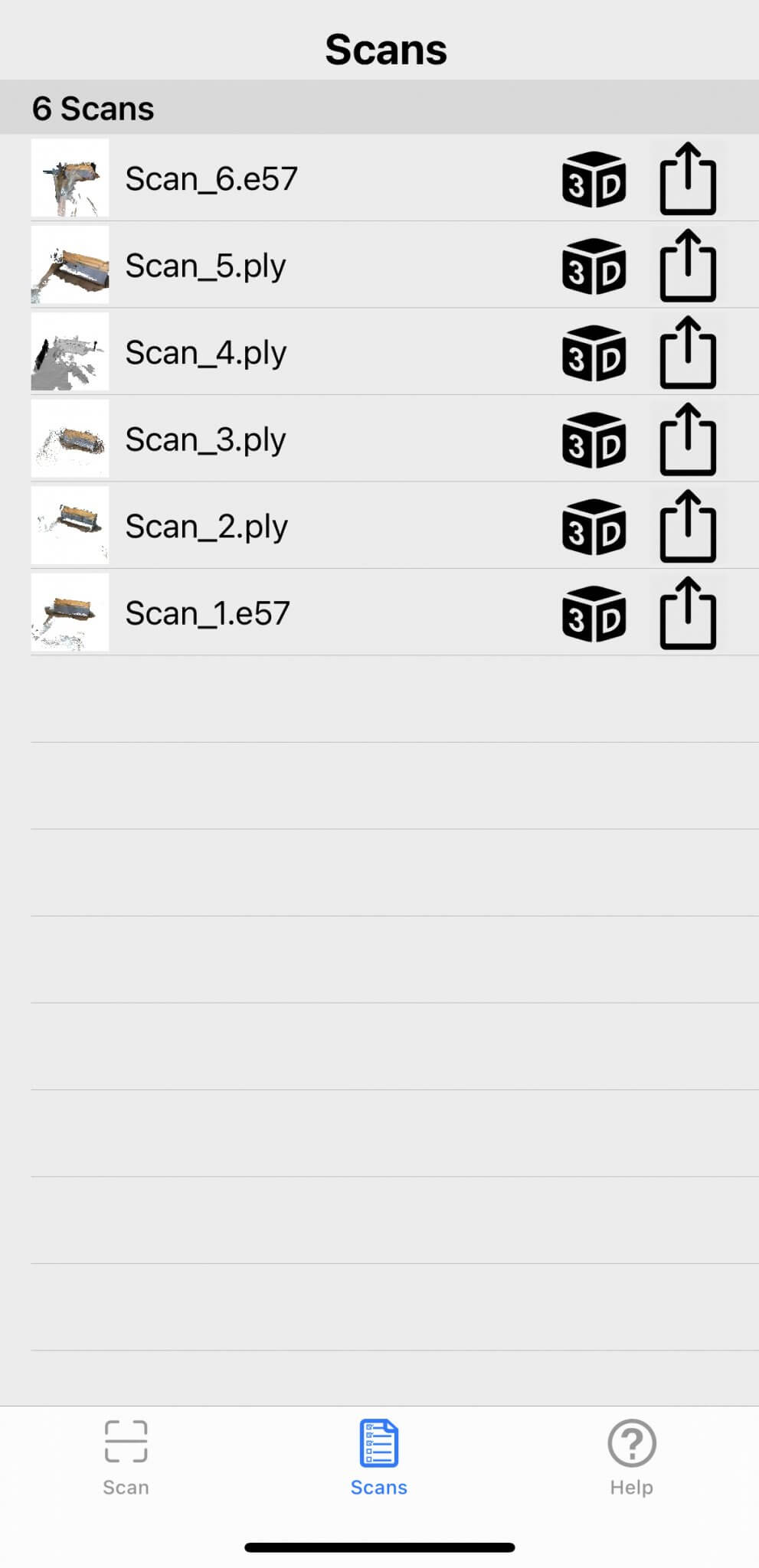Open the Scan_3.ply thumbnail
The height and width of the screenshot is (1568, 759).
click(x=70, y=439)
